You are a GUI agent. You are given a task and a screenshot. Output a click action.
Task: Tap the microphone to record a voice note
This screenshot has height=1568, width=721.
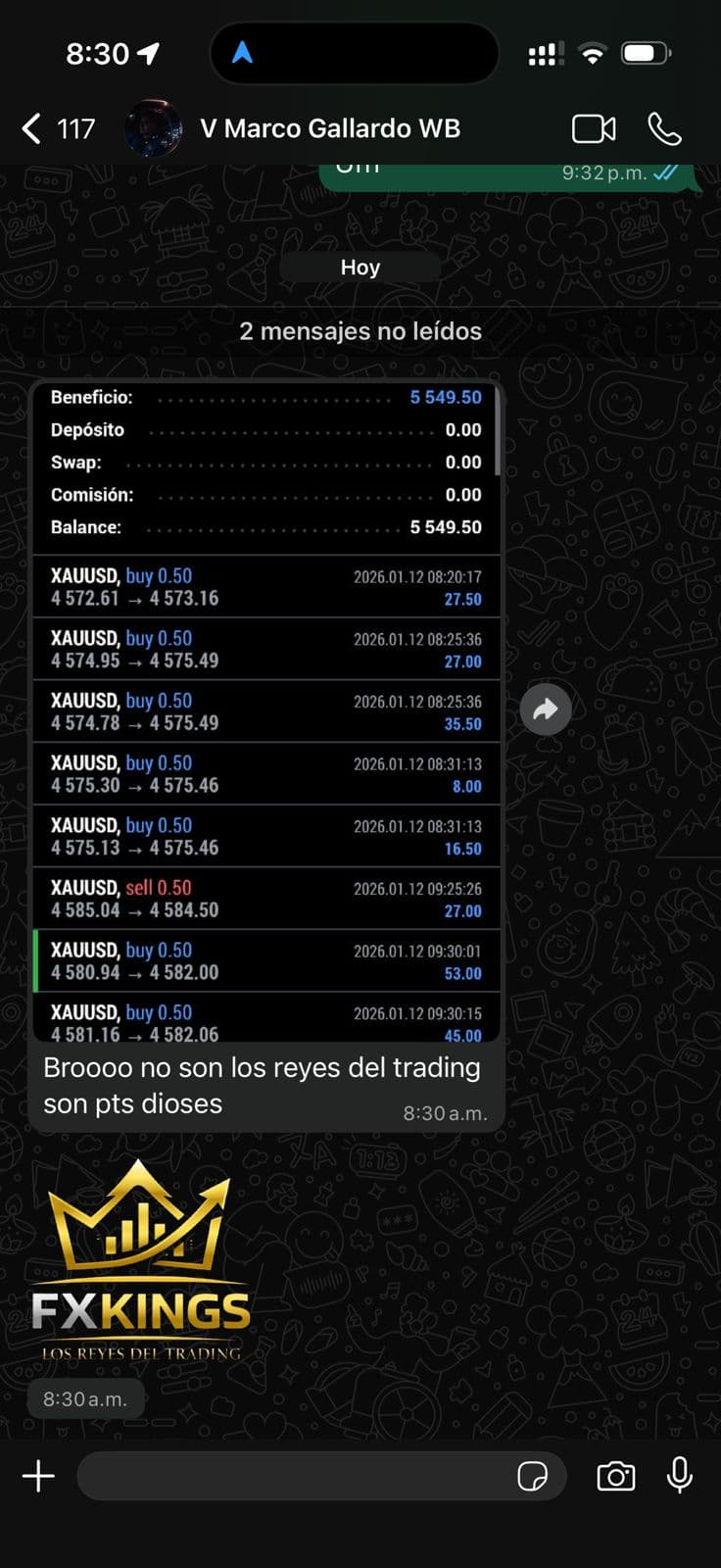679,1476
